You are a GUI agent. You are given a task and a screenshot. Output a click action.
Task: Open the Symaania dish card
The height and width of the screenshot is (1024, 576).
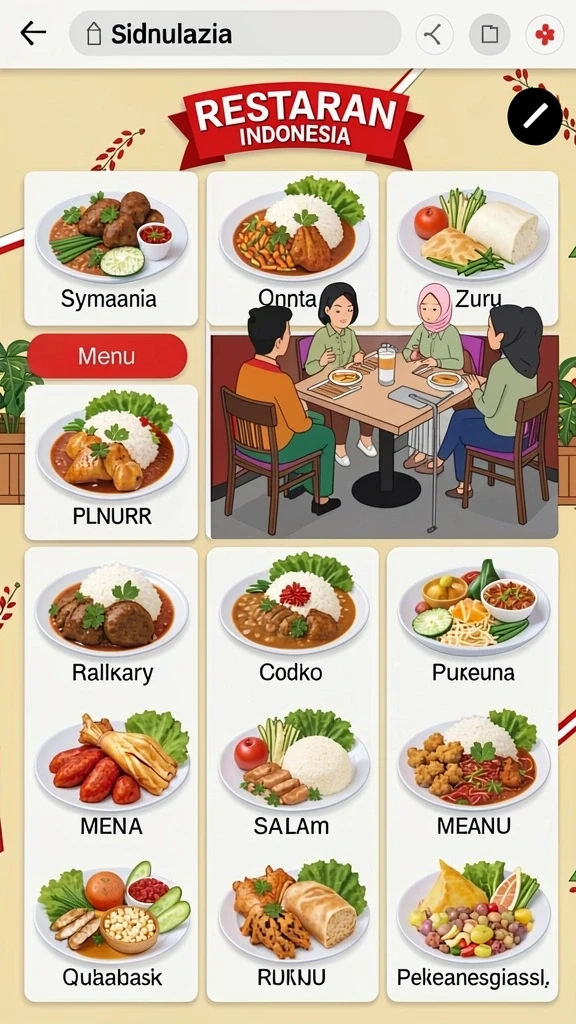(110, 248)
